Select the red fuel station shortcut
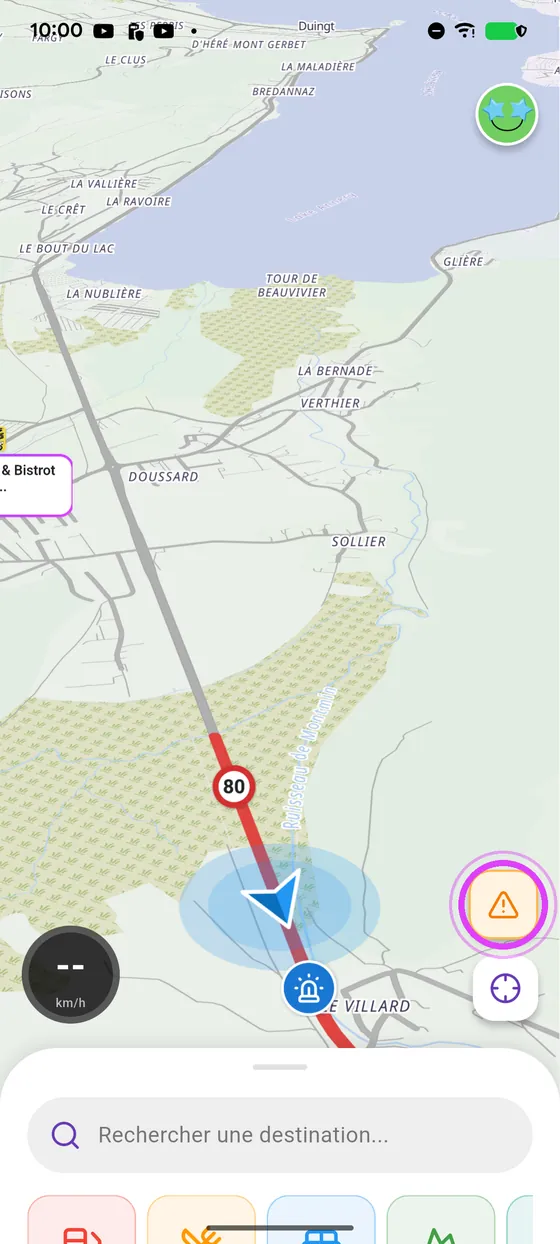 click(x=82, y=1220)
